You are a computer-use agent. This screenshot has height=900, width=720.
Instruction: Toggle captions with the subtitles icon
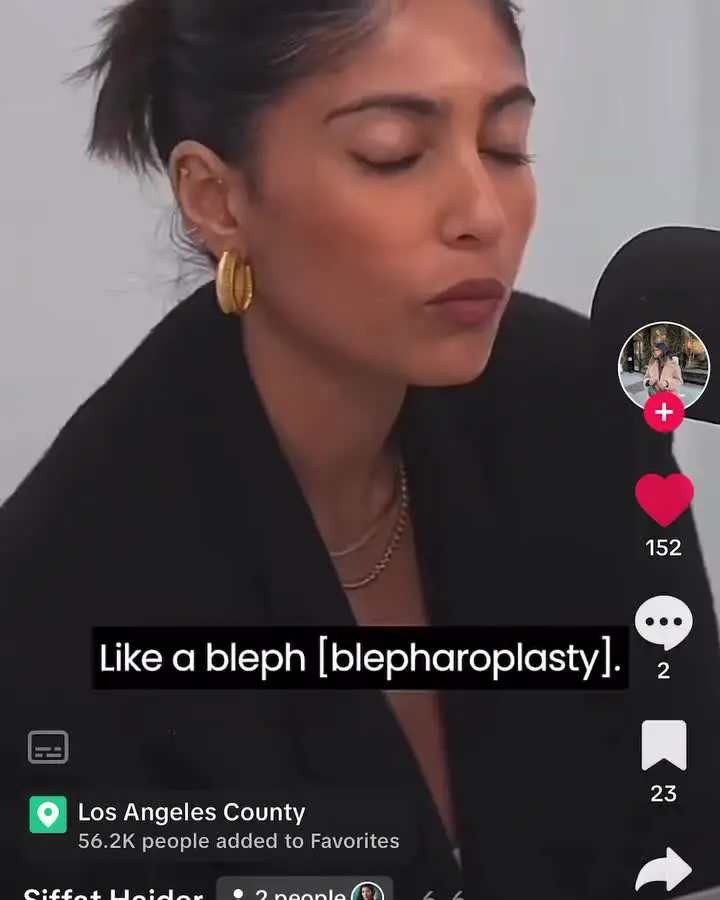[48, 746]
